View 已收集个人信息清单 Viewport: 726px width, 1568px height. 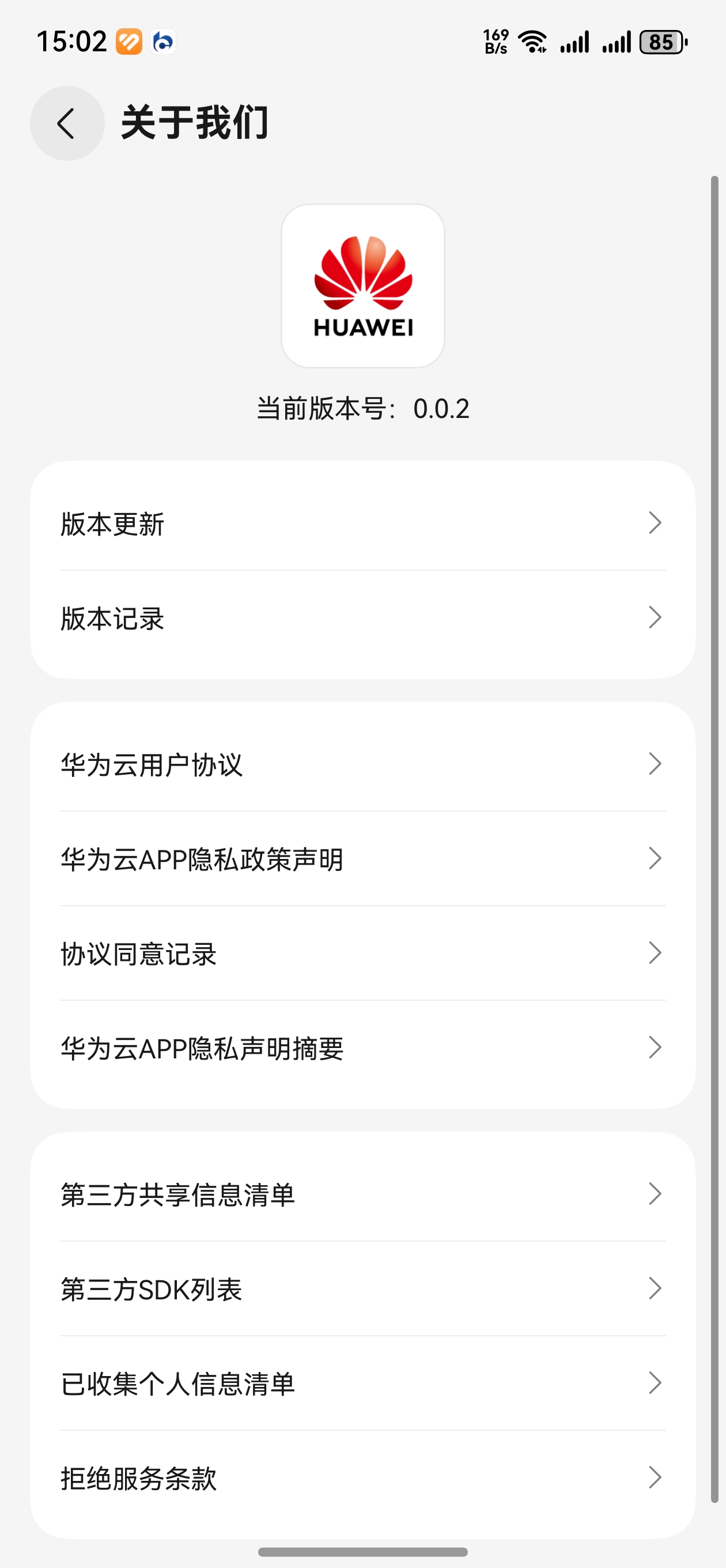click(x=362, y=1383)
